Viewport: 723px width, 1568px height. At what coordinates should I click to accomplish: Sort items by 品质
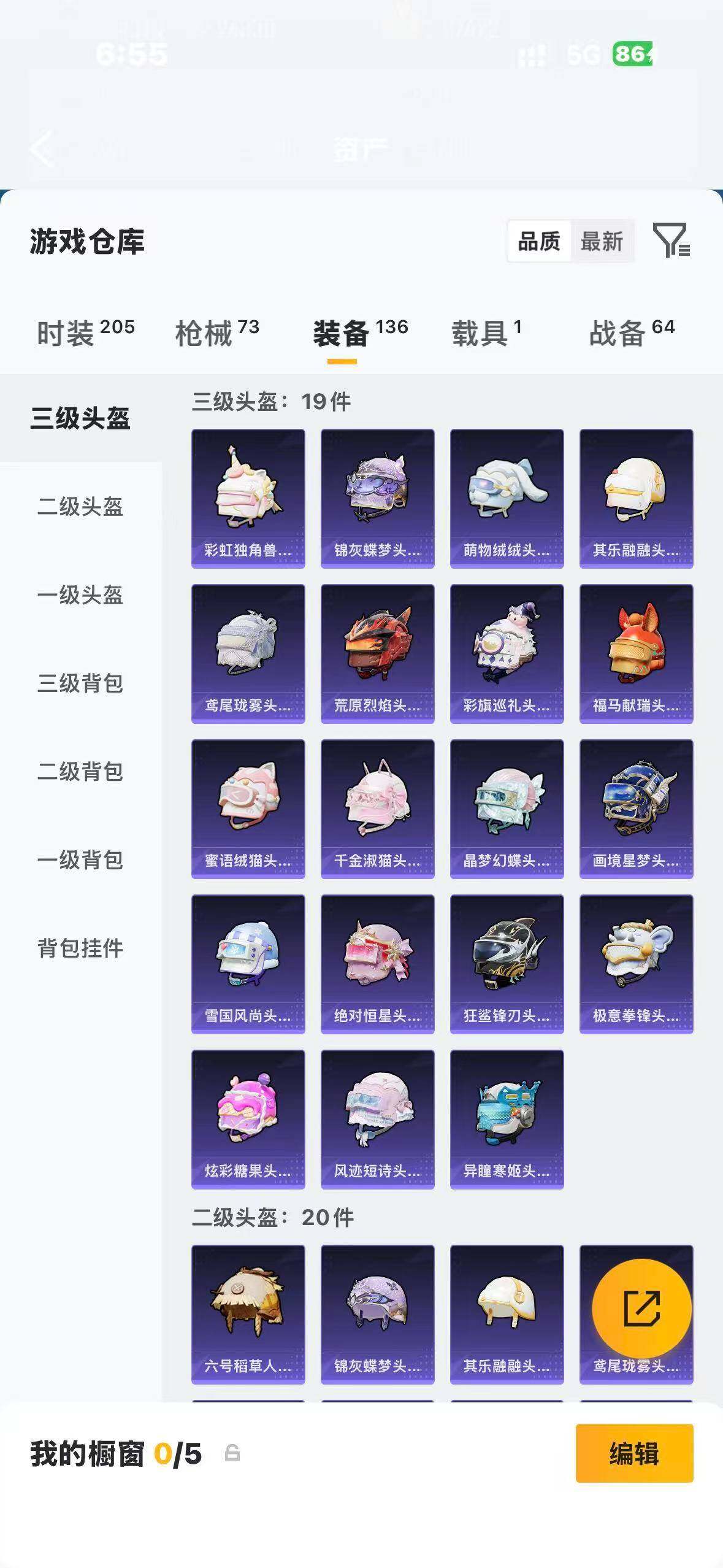point(539,241)
